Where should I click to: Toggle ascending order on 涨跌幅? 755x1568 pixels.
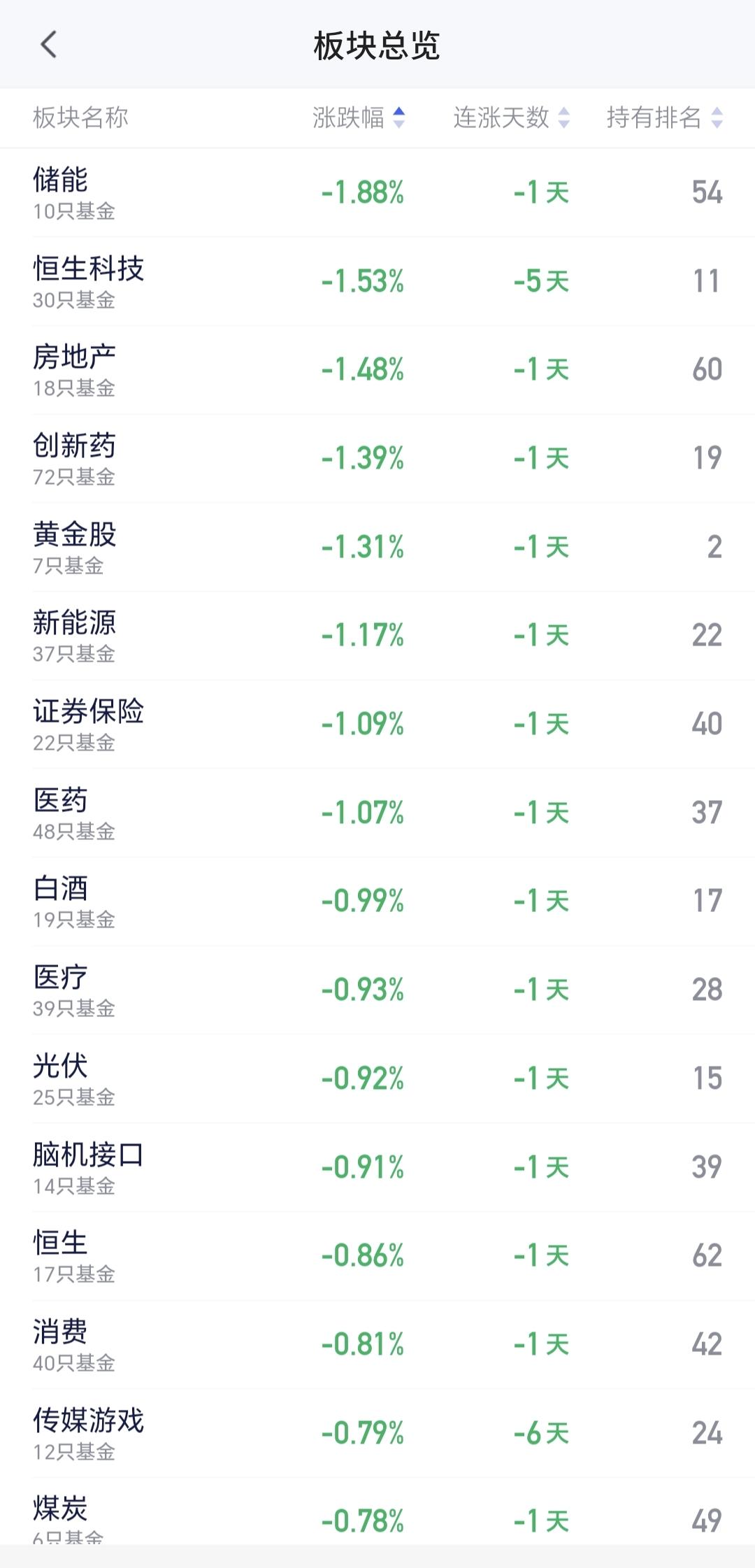398,118
